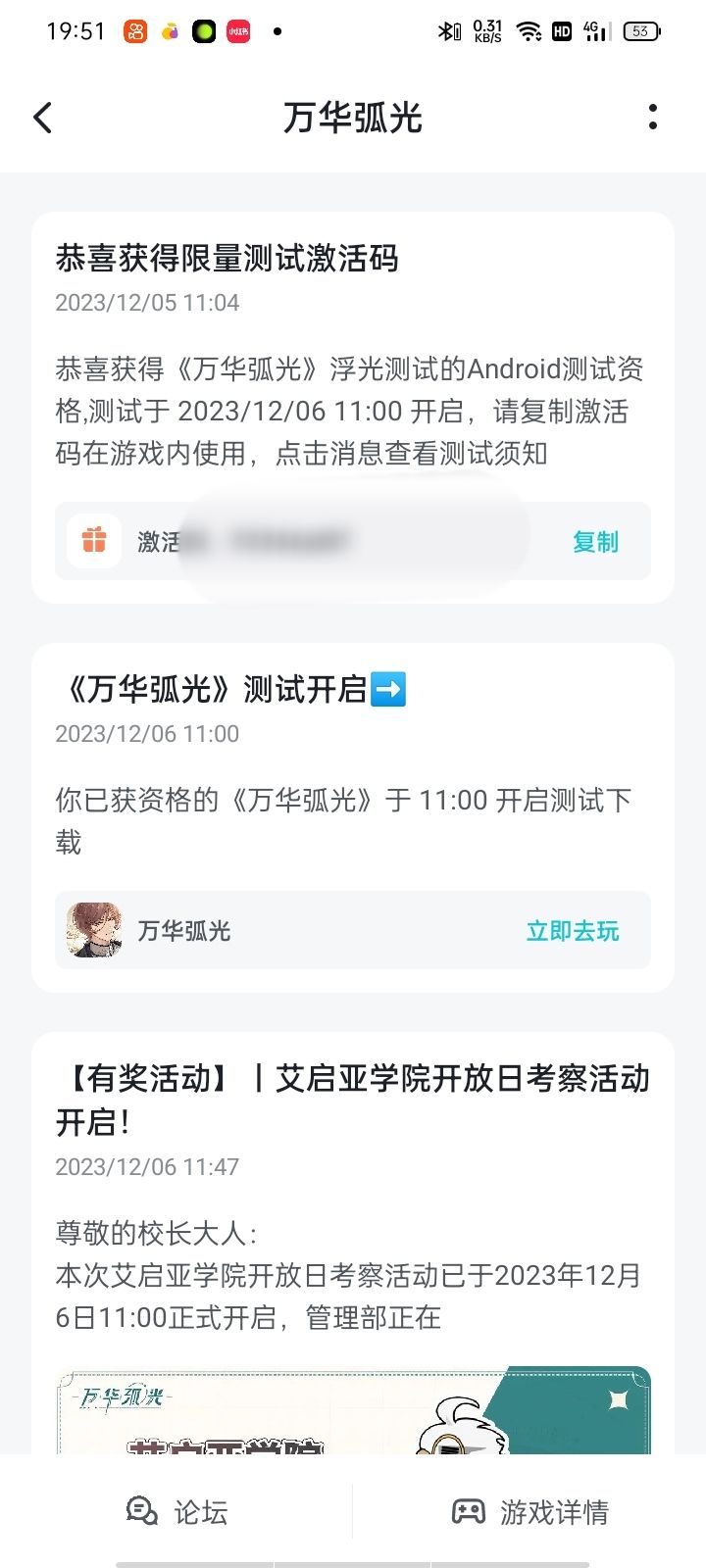
Task: Go back using the top-left arrow
Action: click(x=42, y=118)
